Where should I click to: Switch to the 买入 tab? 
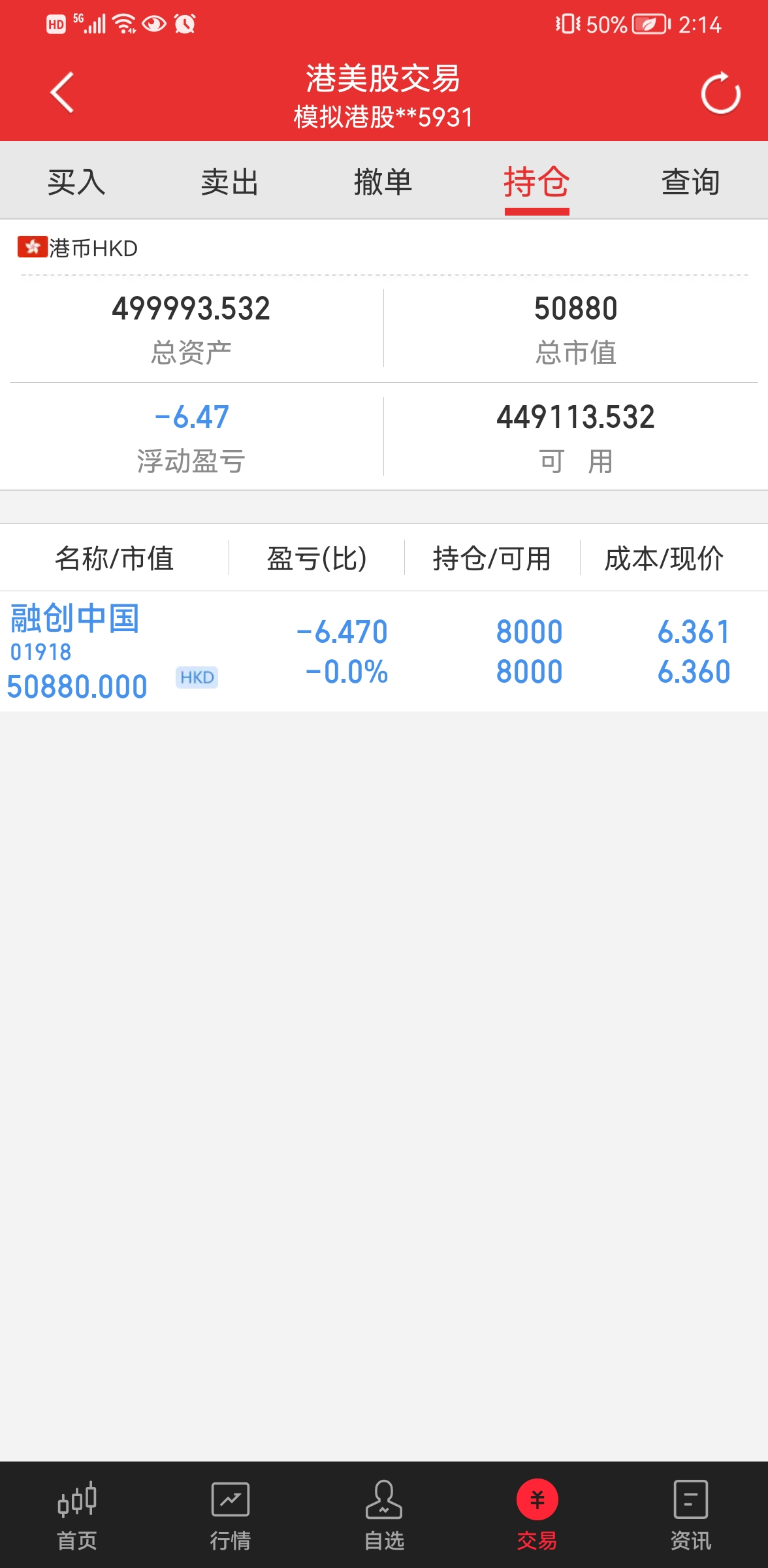pos(76,182)
